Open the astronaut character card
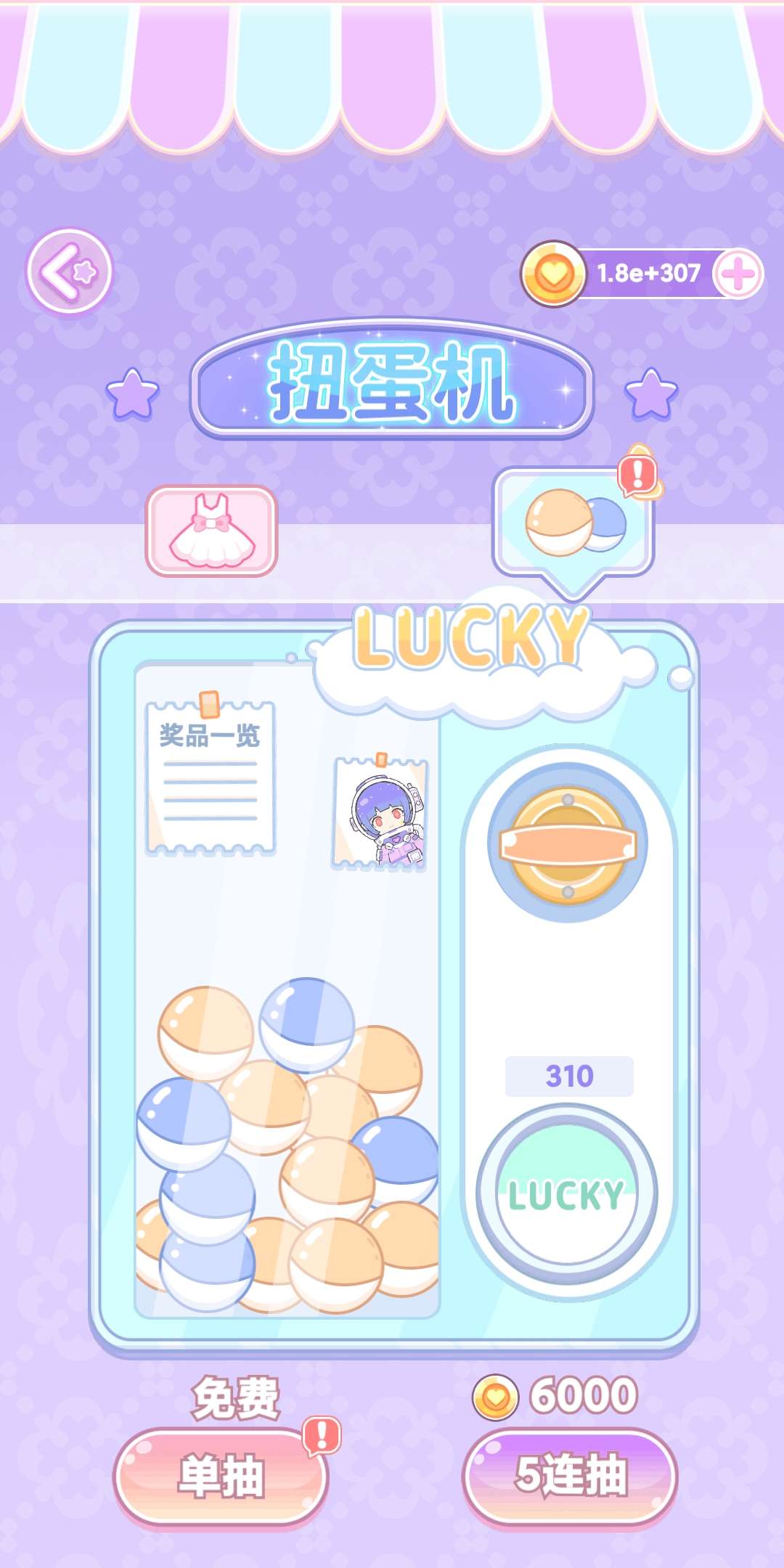 coord(380,813)
